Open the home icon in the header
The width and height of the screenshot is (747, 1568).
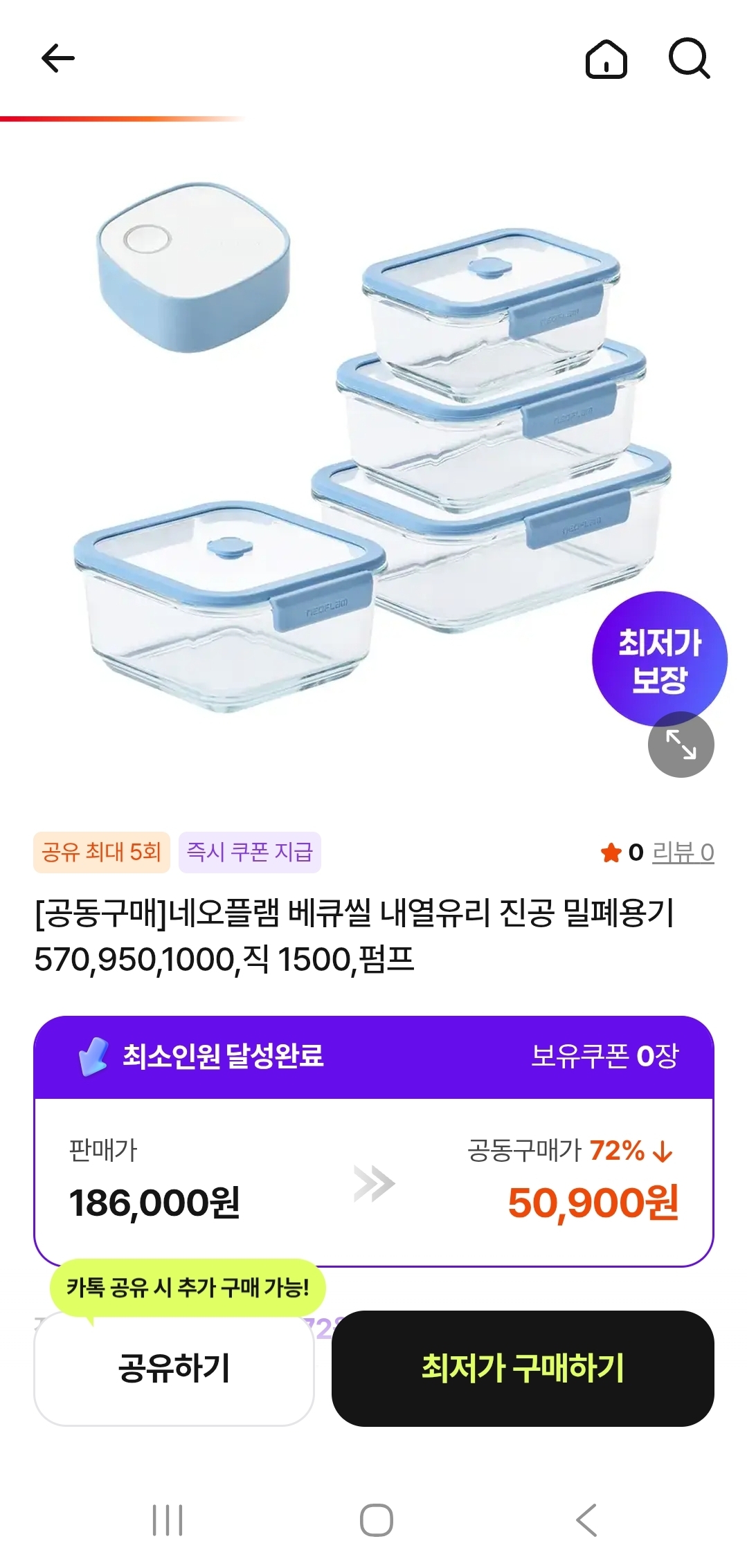coord(606,59)
